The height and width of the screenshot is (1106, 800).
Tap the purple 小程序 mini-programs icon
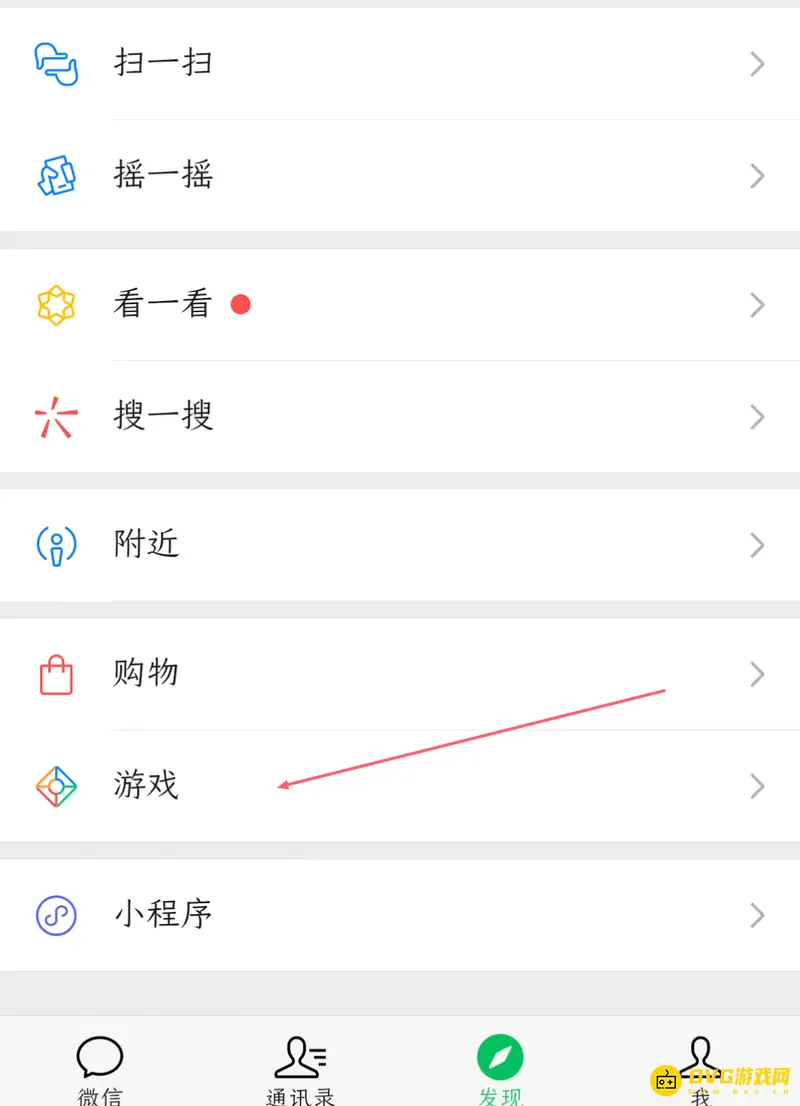coord(56,914)
